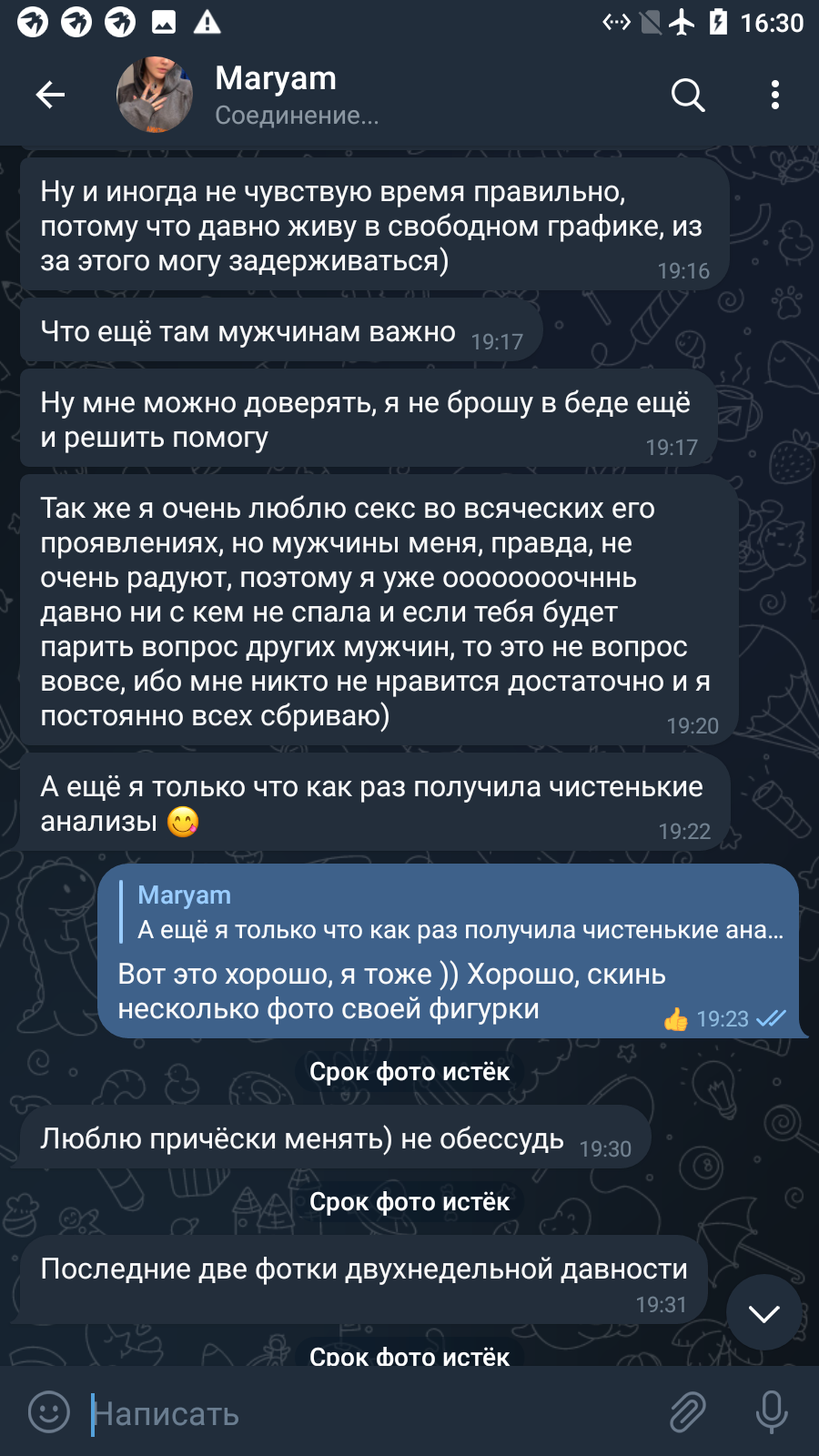Image resolution: width=819 pixels, height=1456 pixels.
Task: Tap the thumbs-up reaction on your message
Action: [x=676, y=1019]
